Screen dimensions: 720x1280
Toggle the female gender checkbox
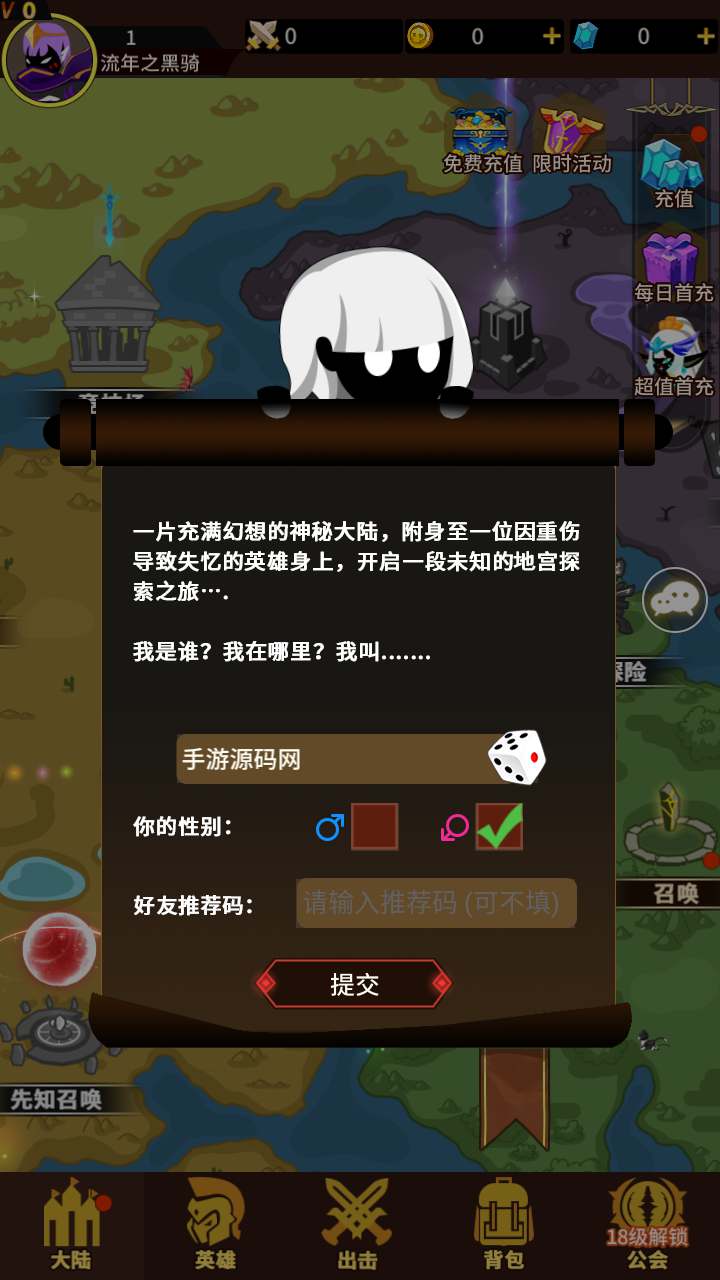pos(499,827)
